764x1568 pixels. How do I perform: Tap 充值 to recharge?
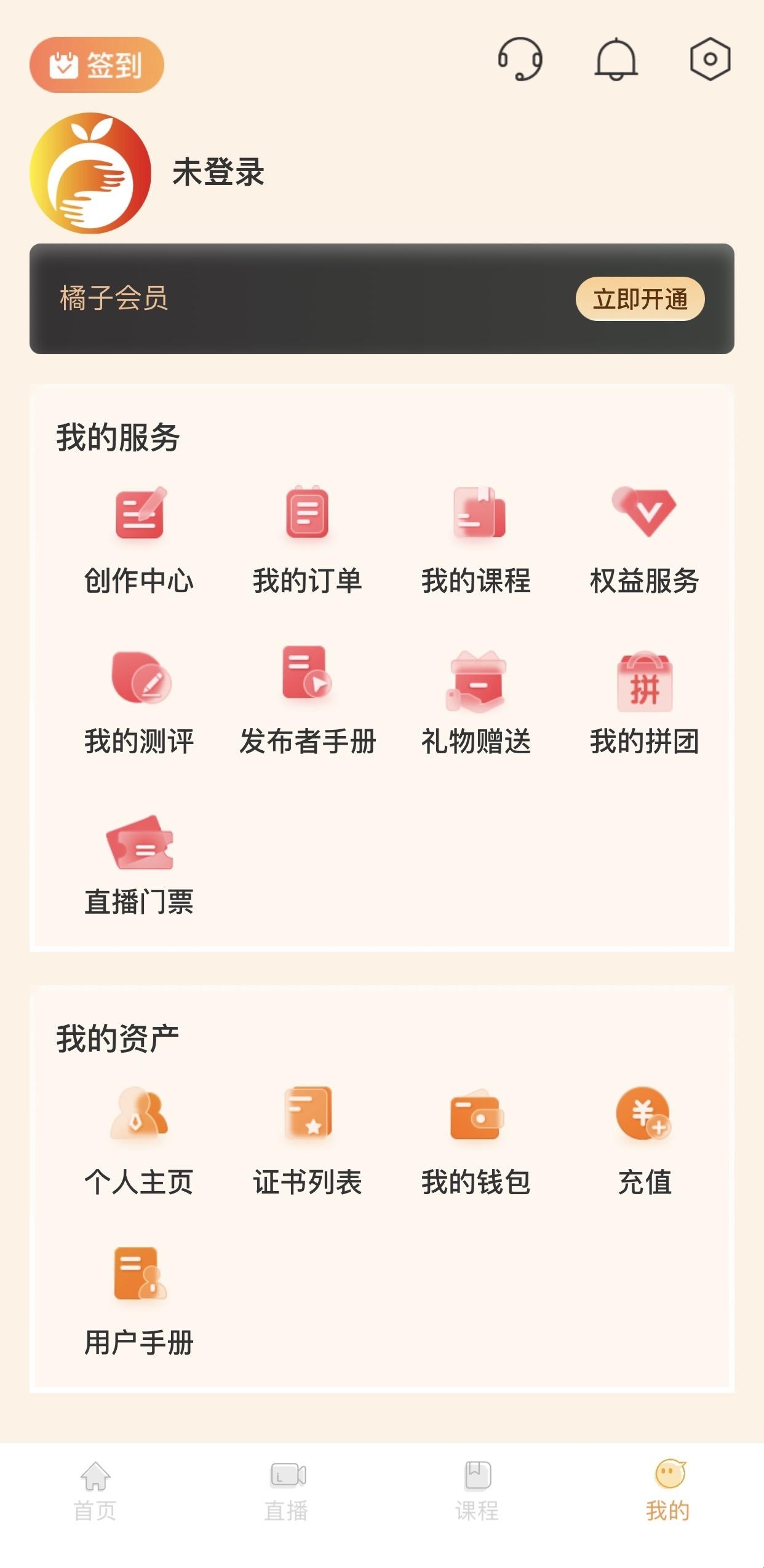644,1141
